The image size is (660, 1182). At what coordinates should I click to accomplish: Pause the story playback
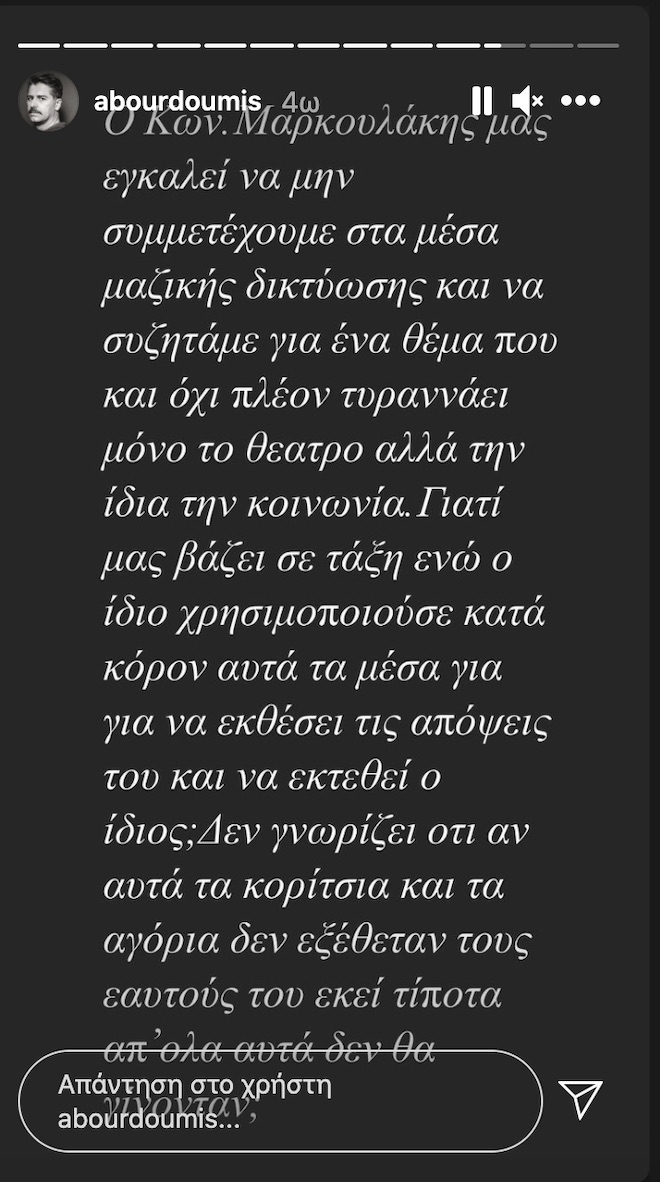[x=482, y=100]
